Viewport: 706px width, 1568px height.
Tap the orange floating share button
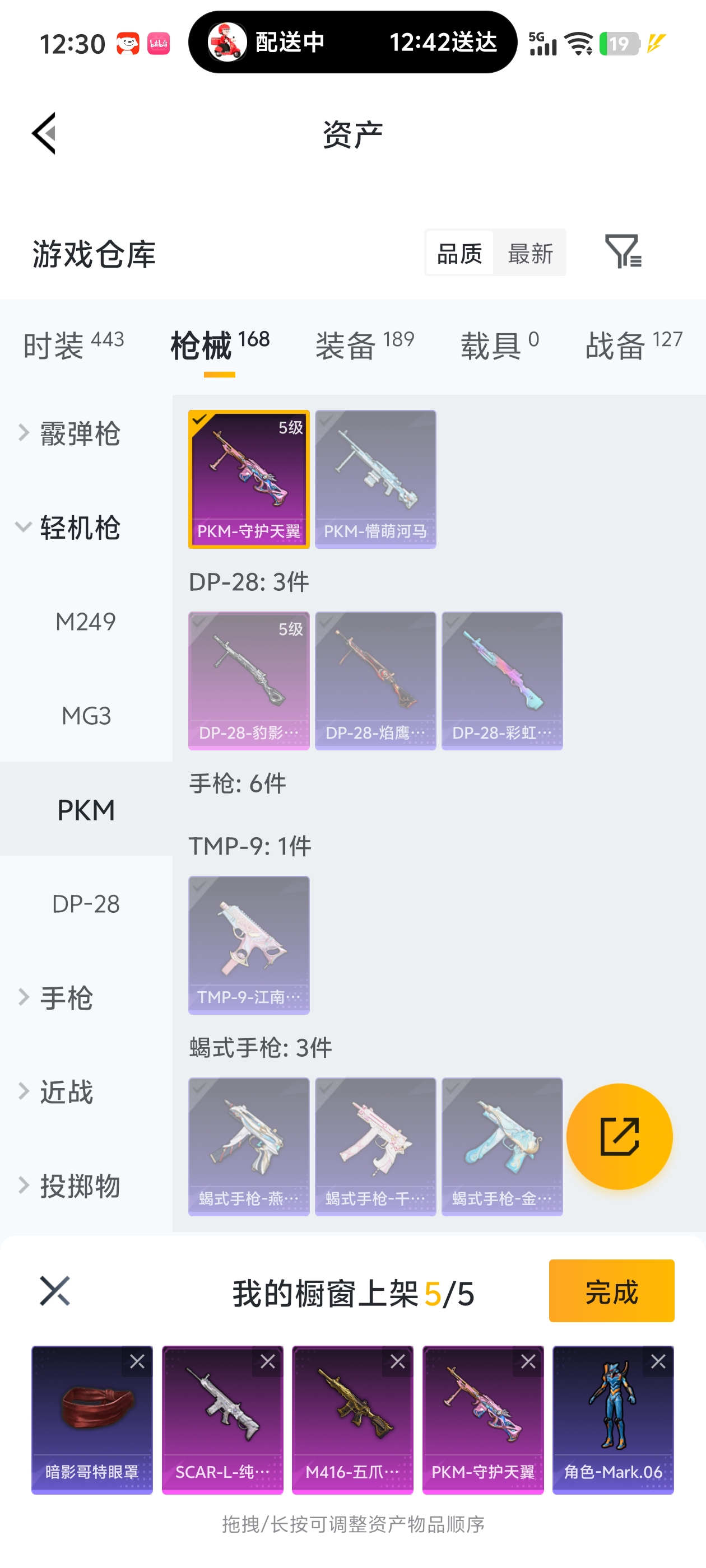pyautogui.click(x=619, y=1136)
